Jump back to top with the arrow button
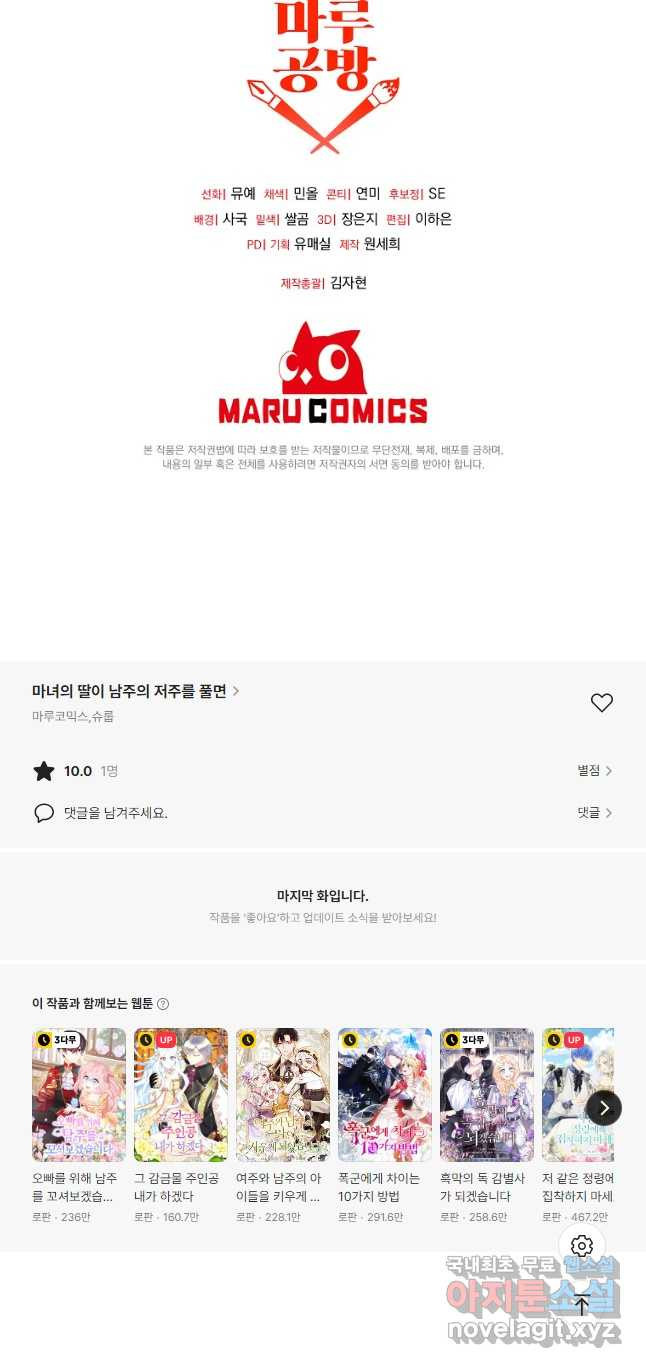Image resolution: width=646 pixels, height=1368 pixels. [x=582, y=1304]
